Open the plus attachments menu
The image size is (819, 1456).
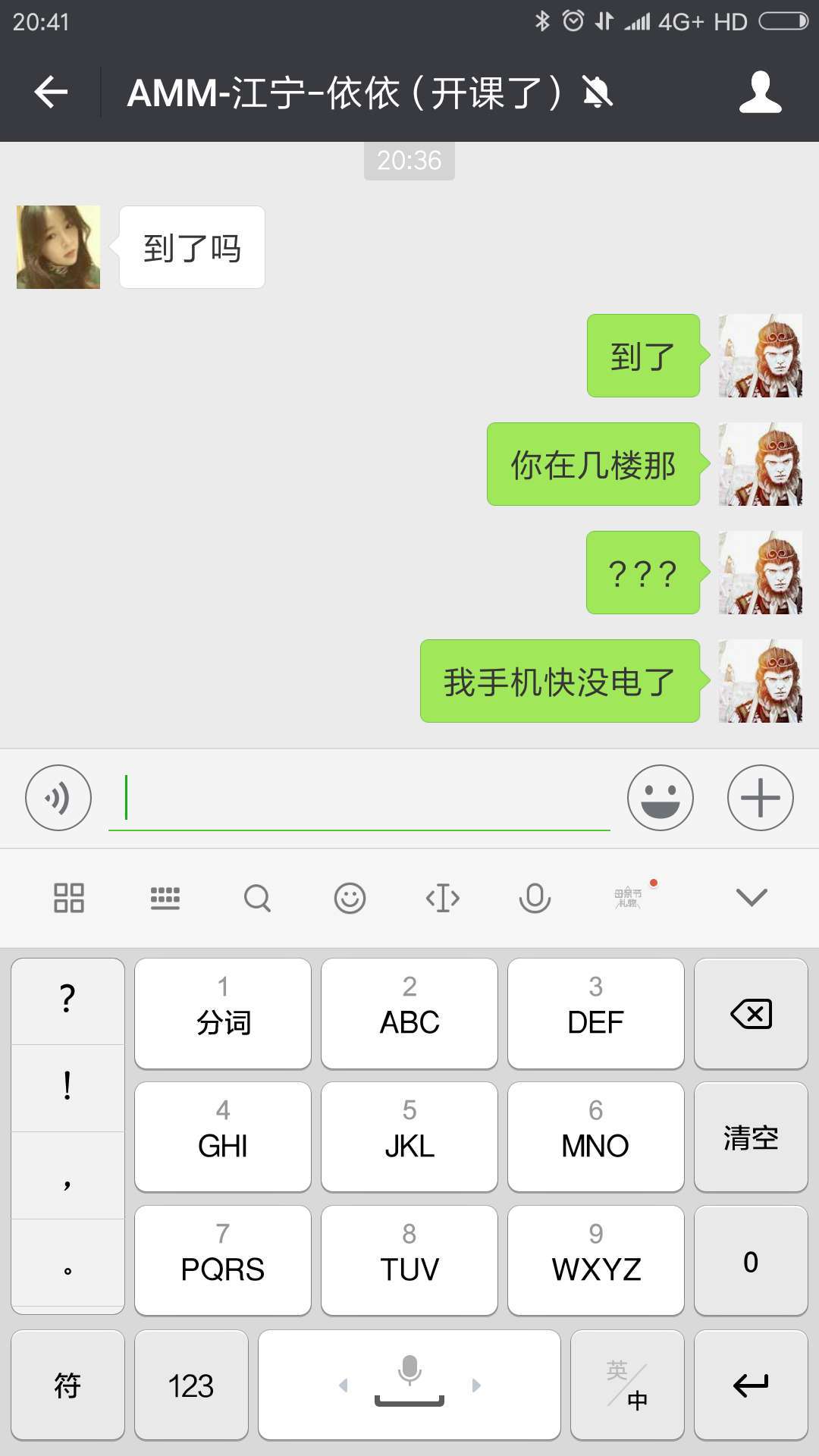tap(760, 798)
